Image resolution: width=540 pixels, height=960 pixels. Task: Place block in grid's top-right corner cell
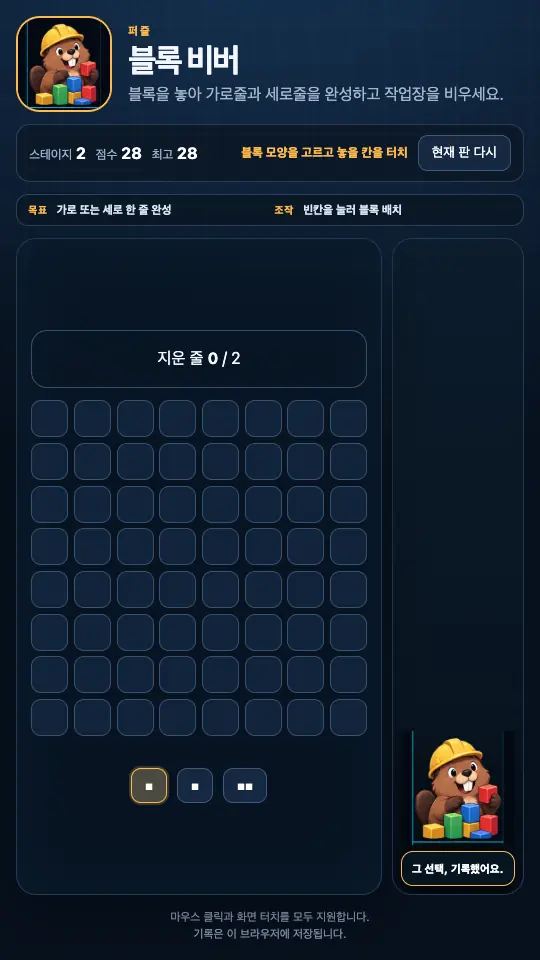(348, 419)
